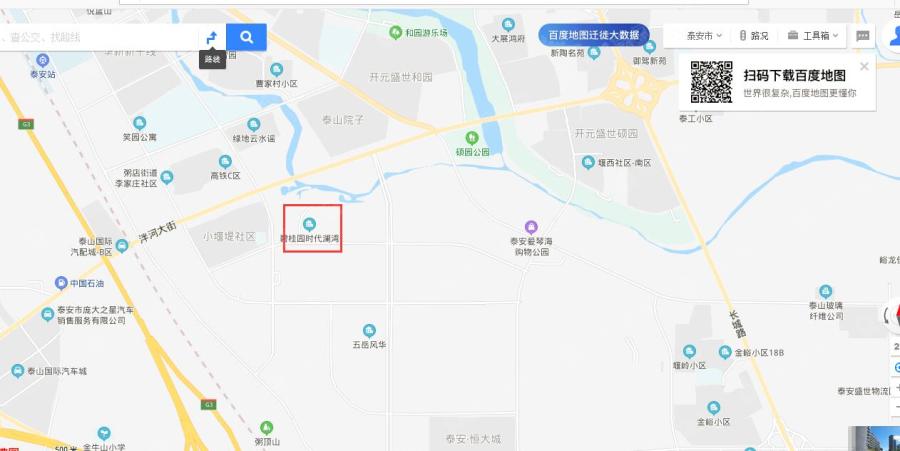The image size is (900, 451).
Task: Select 和园游乐场 map marker
Action: 396,33
